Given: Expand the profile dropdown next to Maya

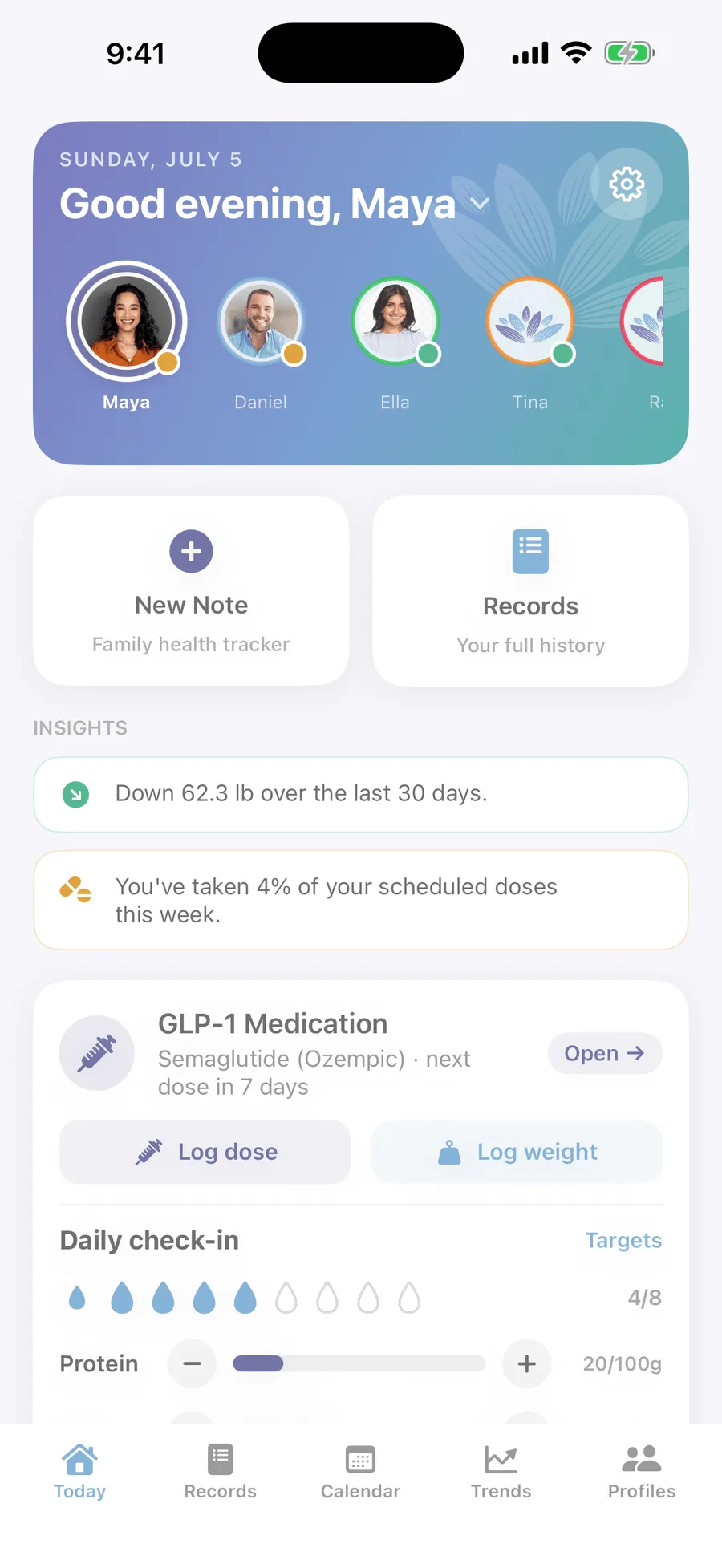Looking at the screenshot, I should (480, 203).
